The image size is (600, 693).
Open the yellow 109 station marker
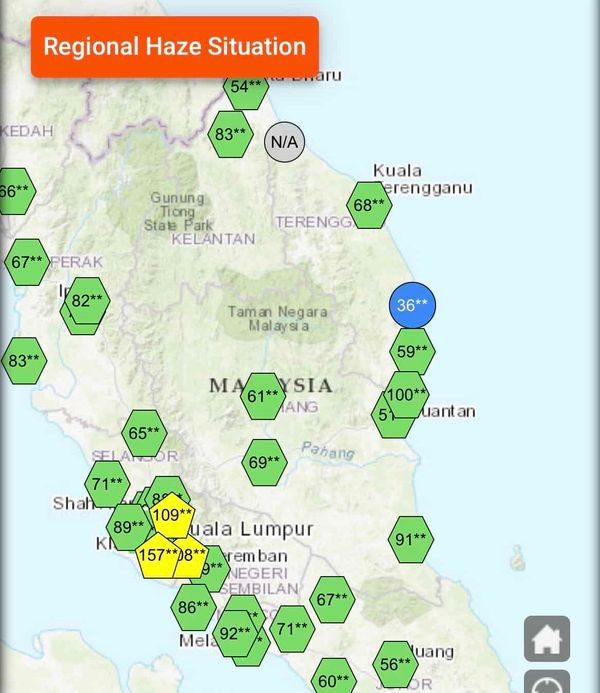[171, 515]
